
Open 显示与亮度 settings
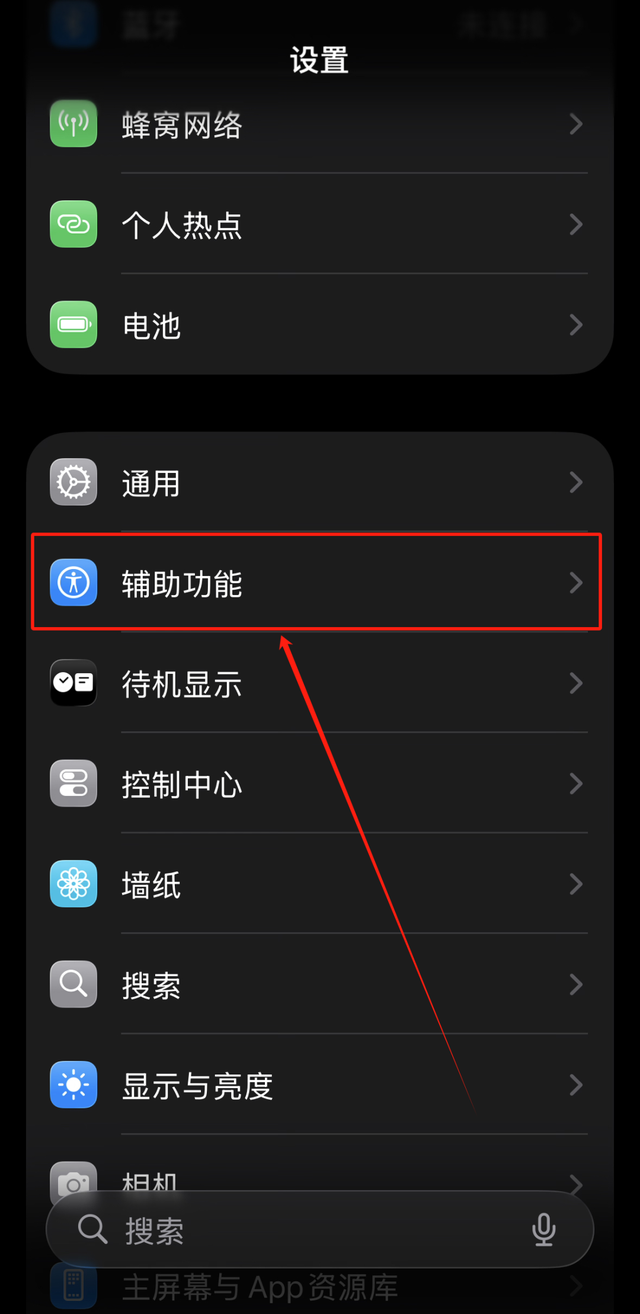tap(320, 1085)
